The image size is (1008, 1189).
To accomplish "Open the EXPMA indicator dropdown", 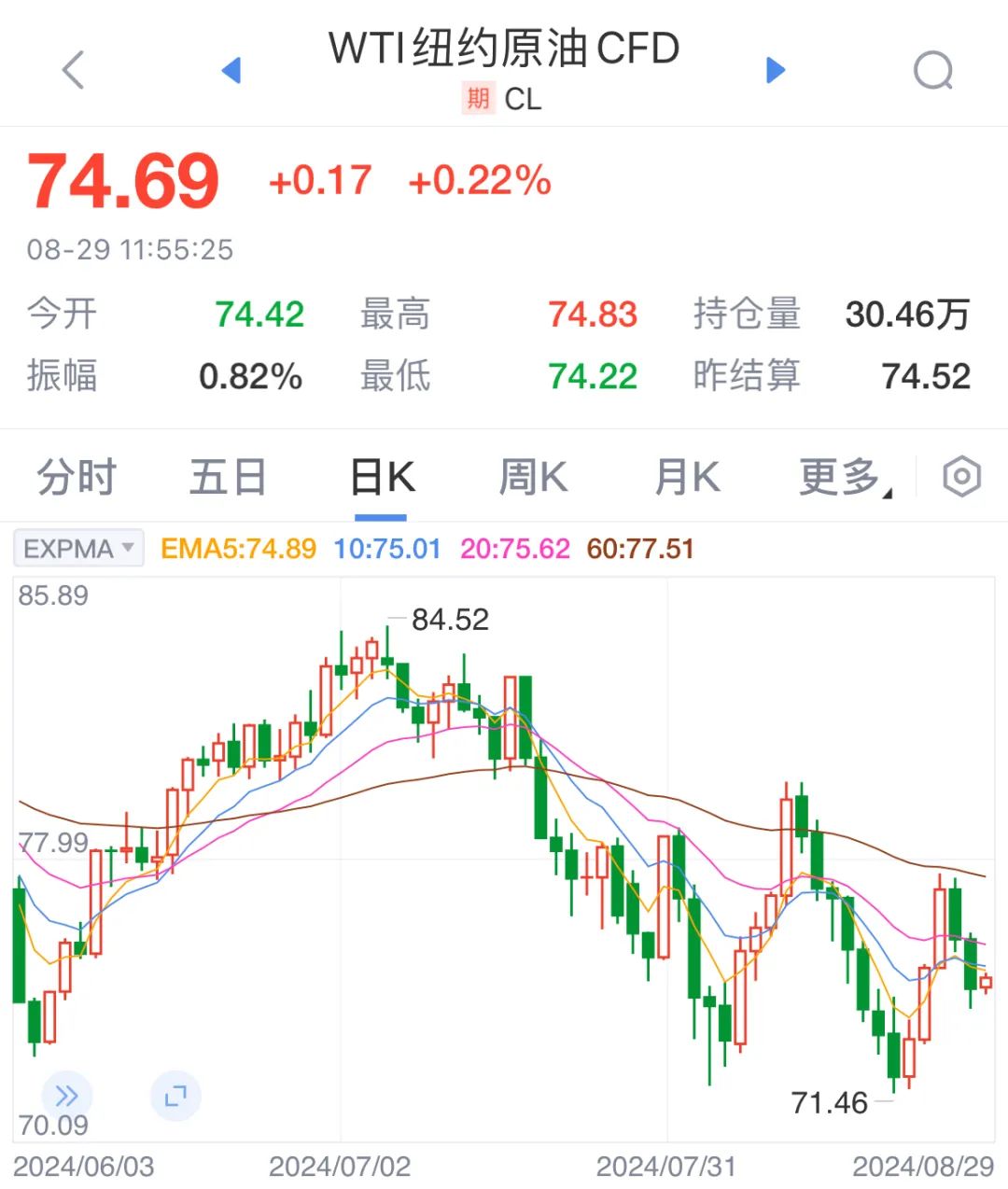I will pos(79,548).
